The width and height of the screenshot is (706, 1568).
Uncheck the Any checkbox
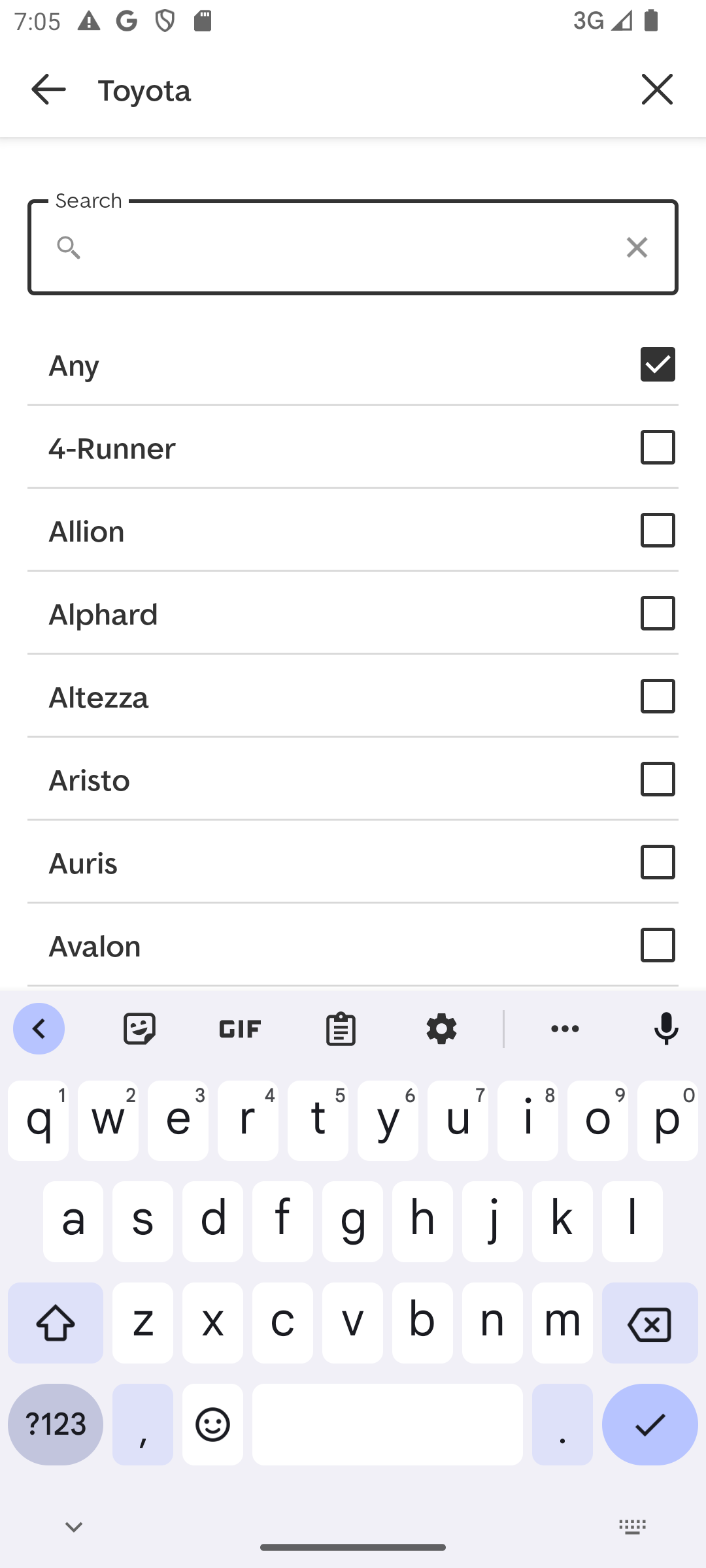tap(658, 364)
